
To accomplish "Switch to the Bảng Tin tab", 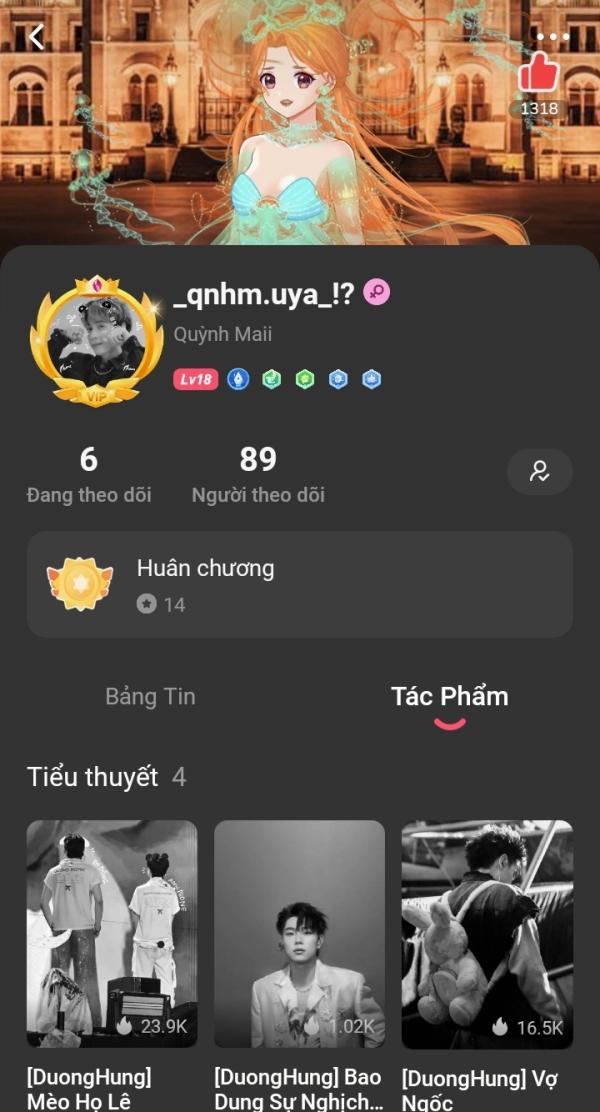I will [x=150, y=696].
